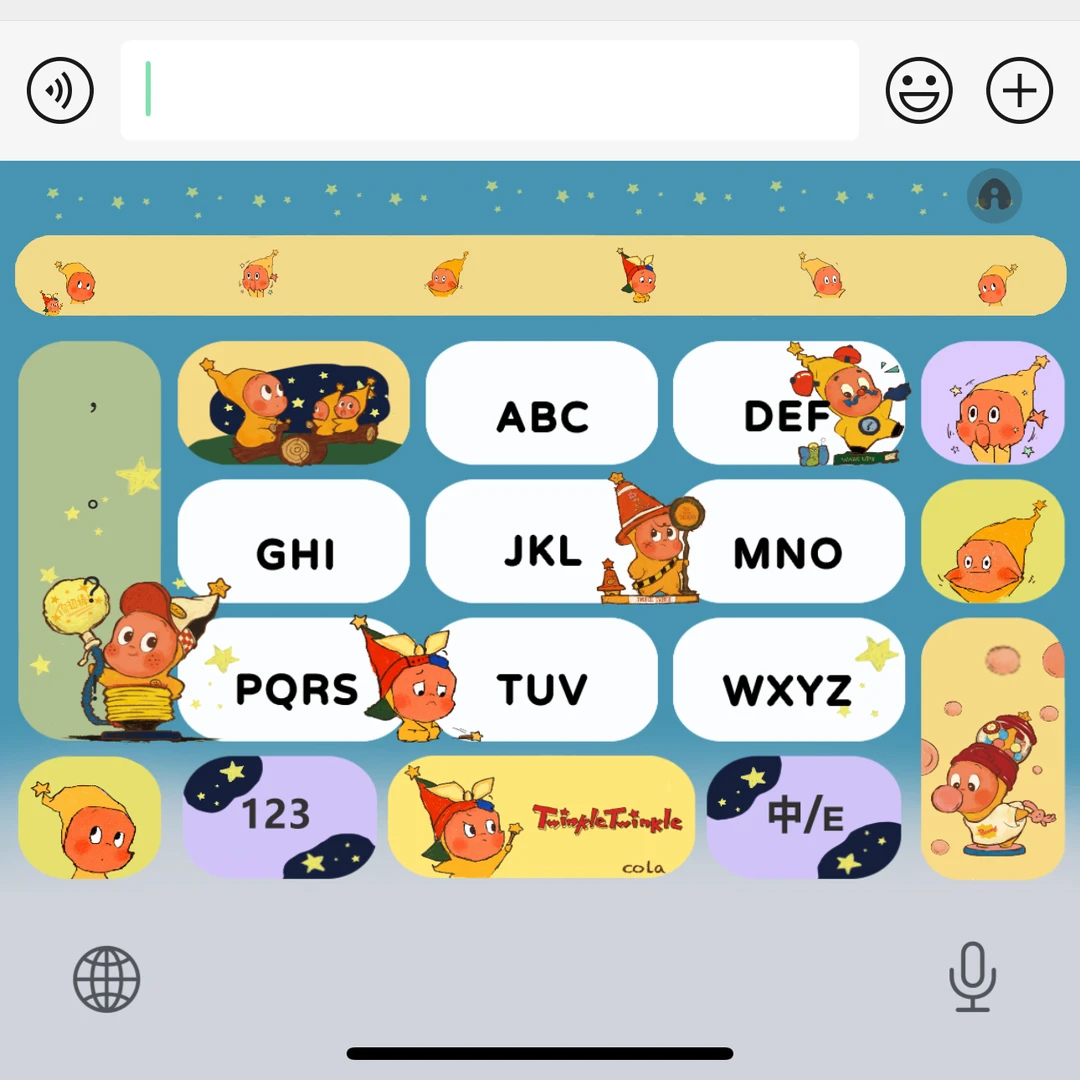Open the plus attachments menu
The width and height of the screenshot is (1080, 1080).
coord(1019,90)
